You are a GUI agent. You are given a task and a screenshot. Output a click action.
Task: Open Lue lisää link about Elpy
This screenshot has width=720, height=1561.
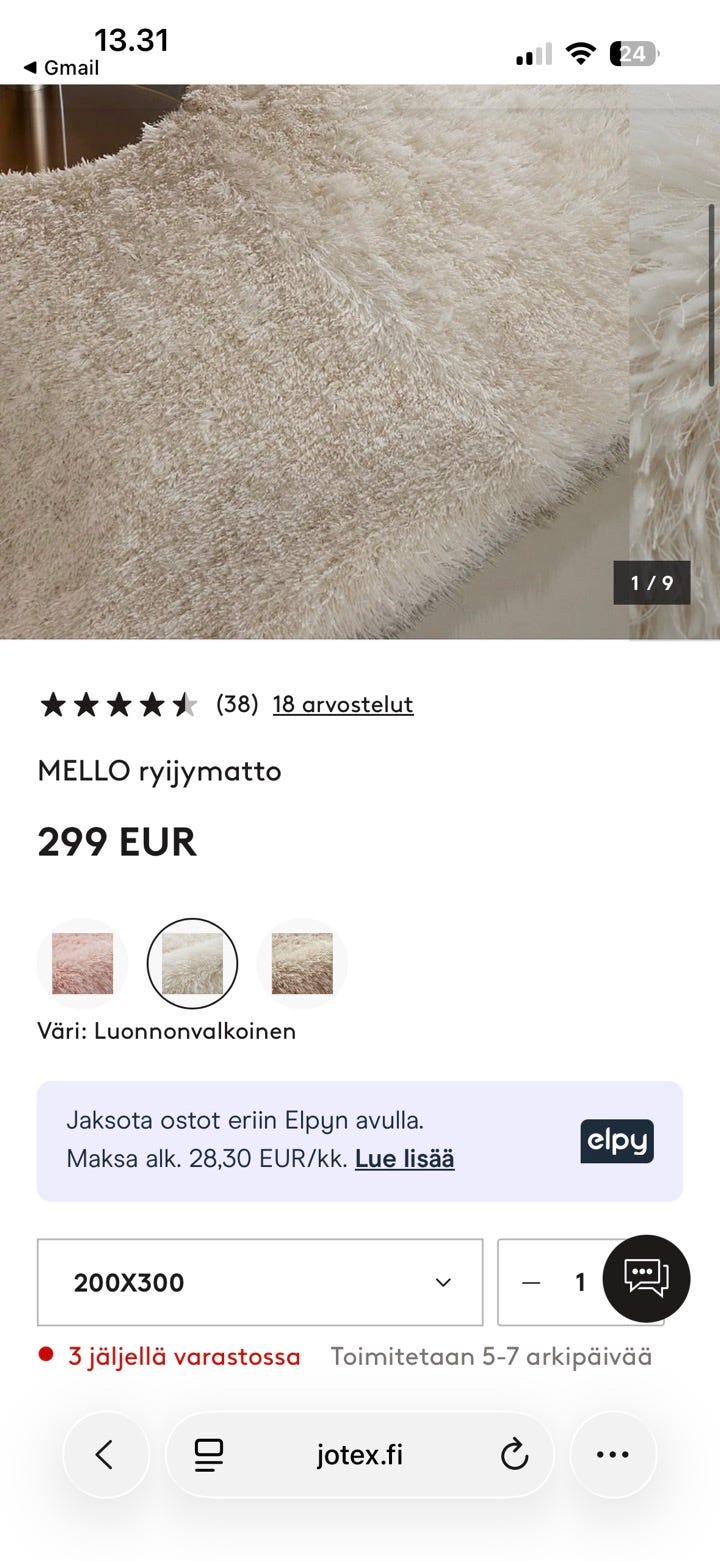click(x=405, y=1159)
